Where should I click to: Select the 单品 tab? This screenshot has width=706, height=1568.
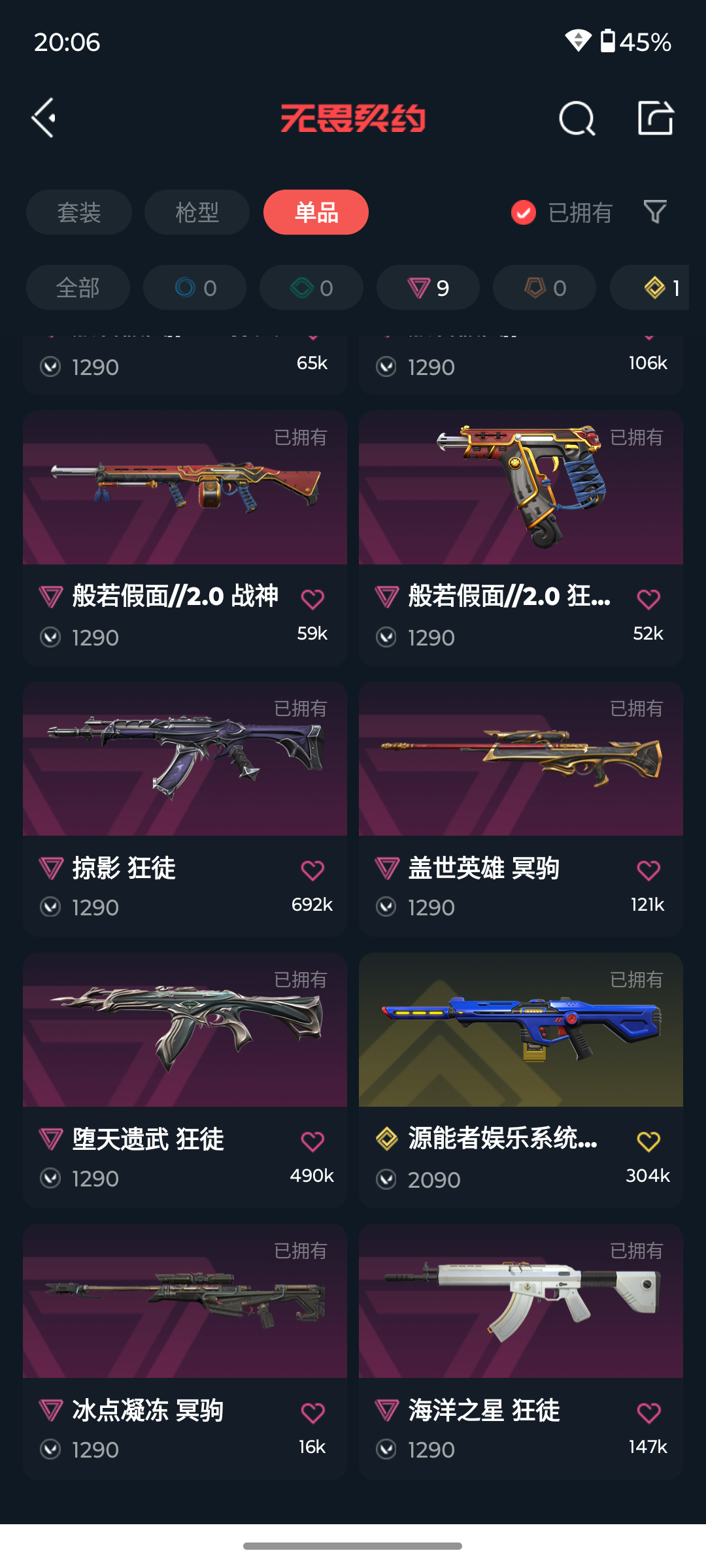(316, 212)
